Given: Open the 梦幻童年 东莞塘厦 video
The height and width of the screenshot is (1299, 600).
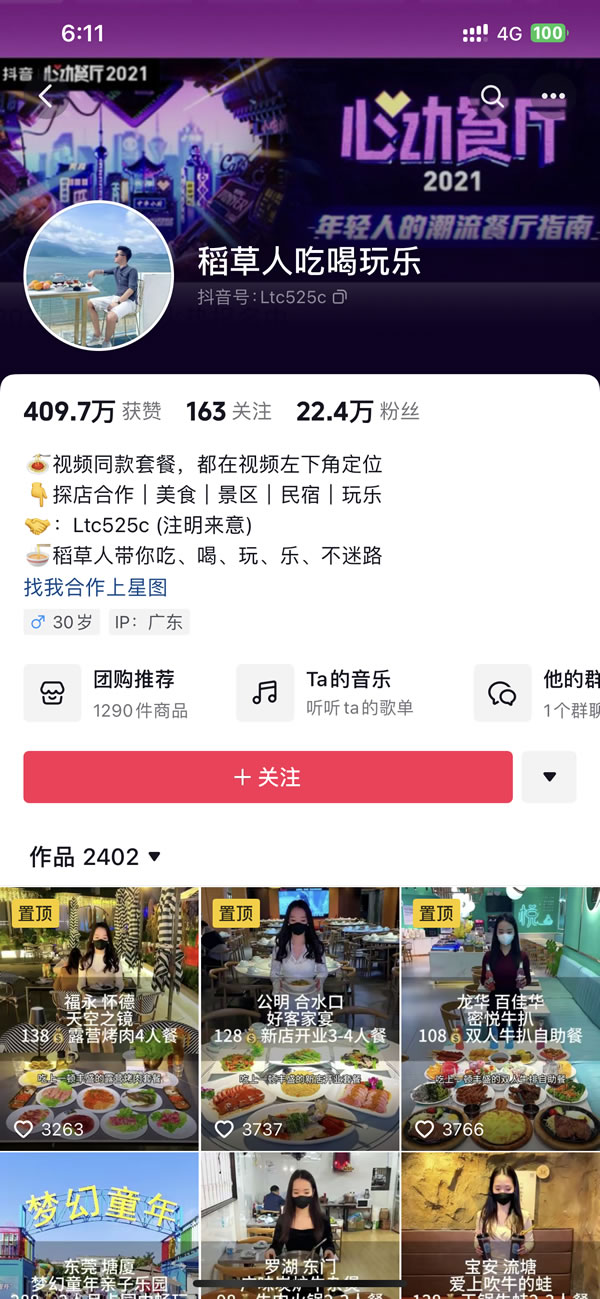Looking at the screenshot, I should 99,1225.
